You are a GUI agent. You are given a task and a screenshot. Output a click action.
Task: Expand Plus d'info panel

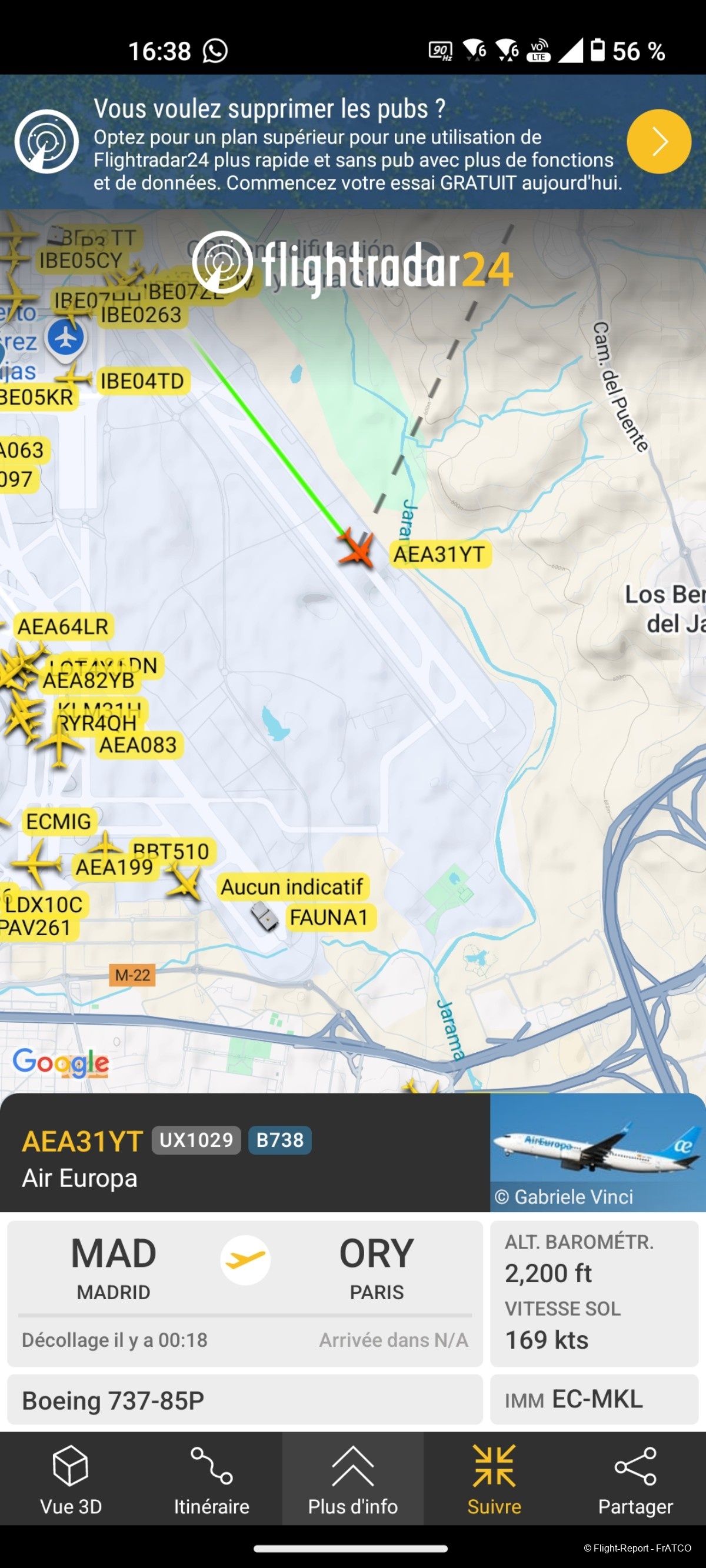(352, 1479)
